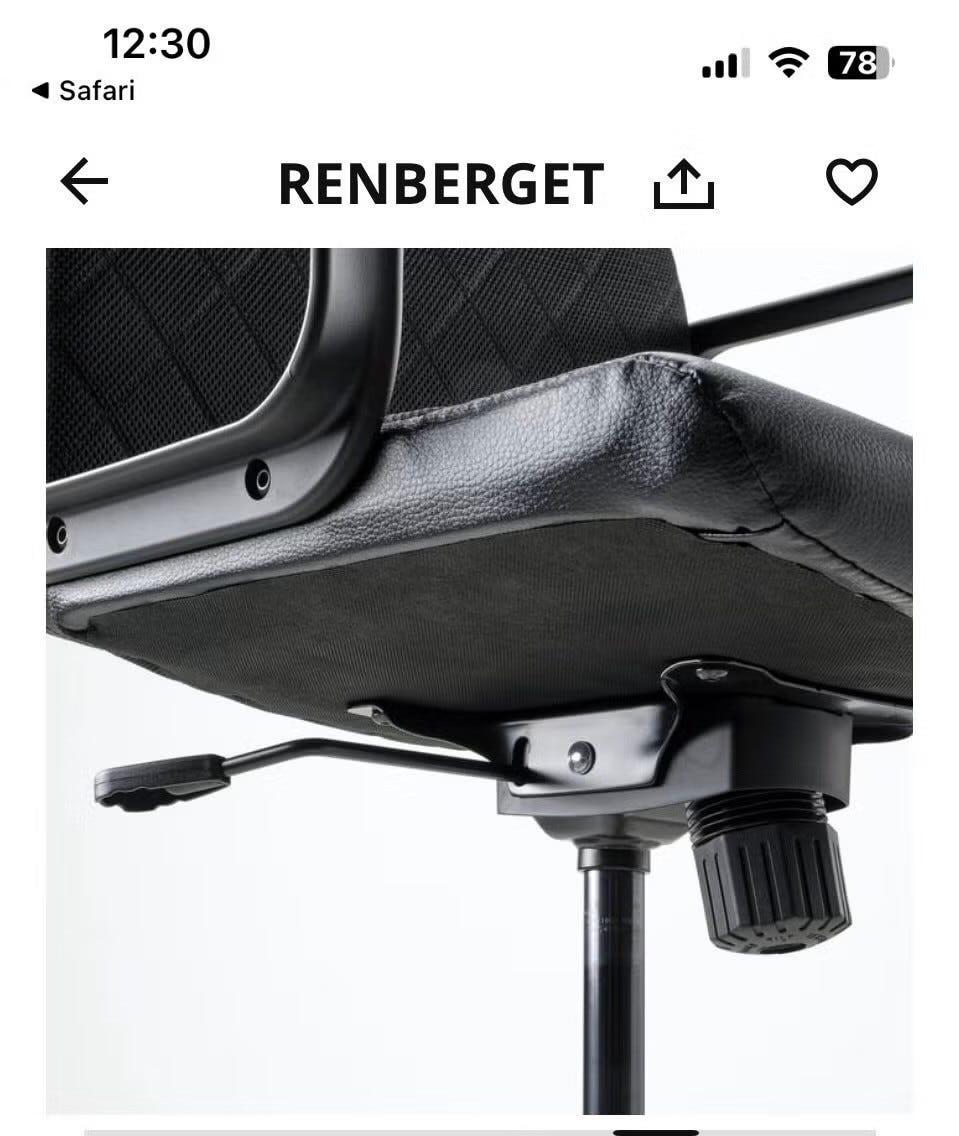This screenshot has height=1136, width=959.
Task: Open the Wi-Fi status indicator
Action: tap(788, 60)
